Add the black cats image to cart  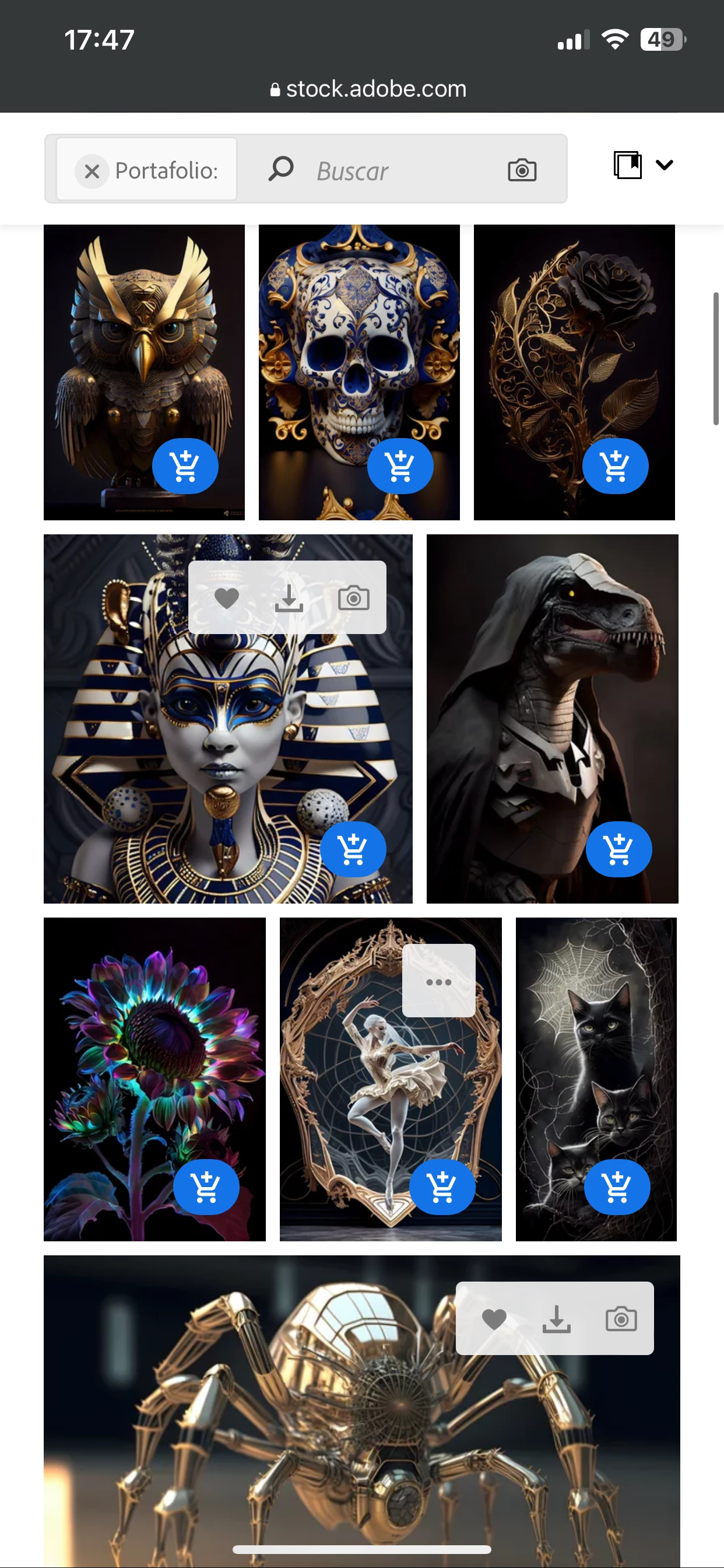point(616,1186)
